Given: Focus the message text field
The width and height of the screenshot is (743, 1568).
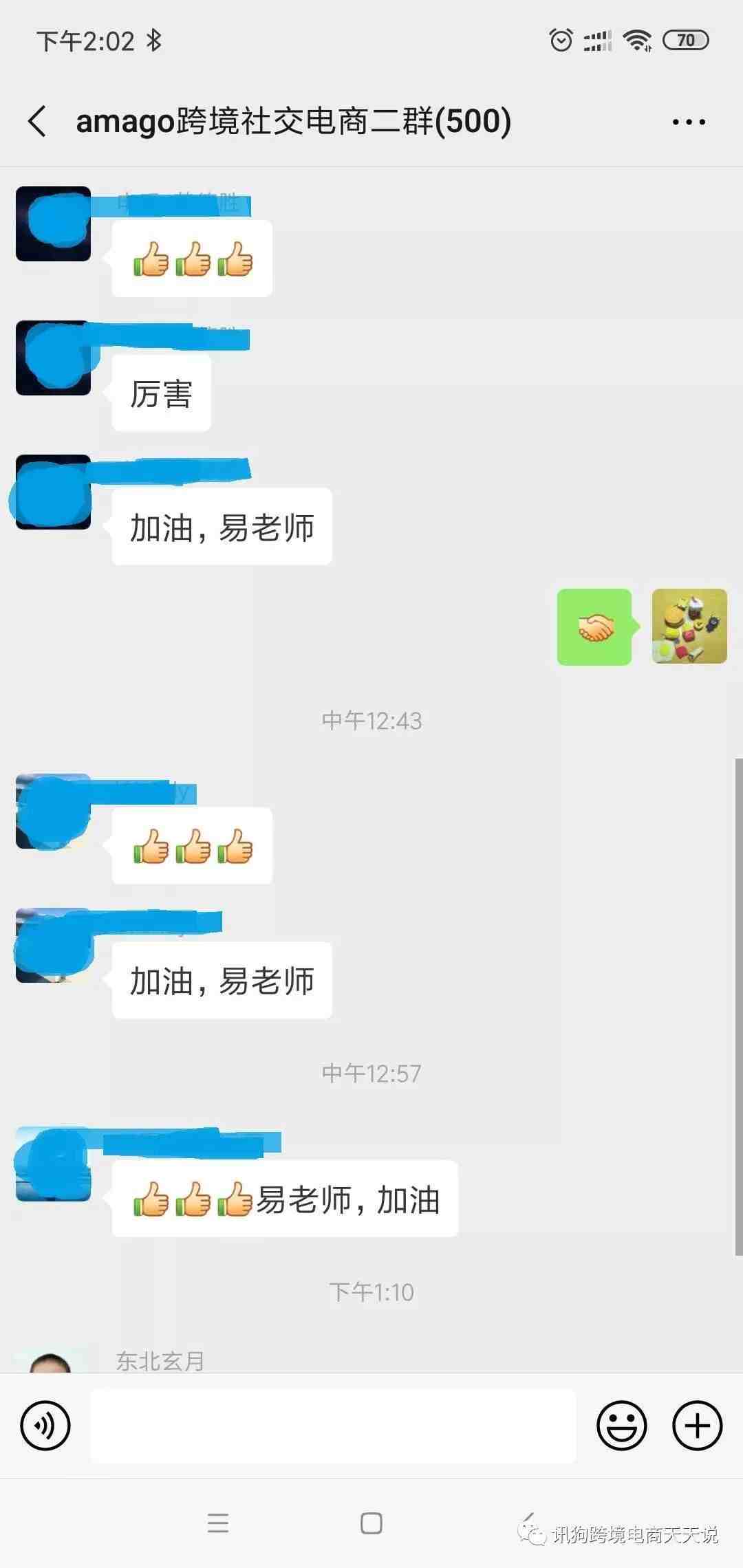Looking at the screenshot, I should point(333,1426).
